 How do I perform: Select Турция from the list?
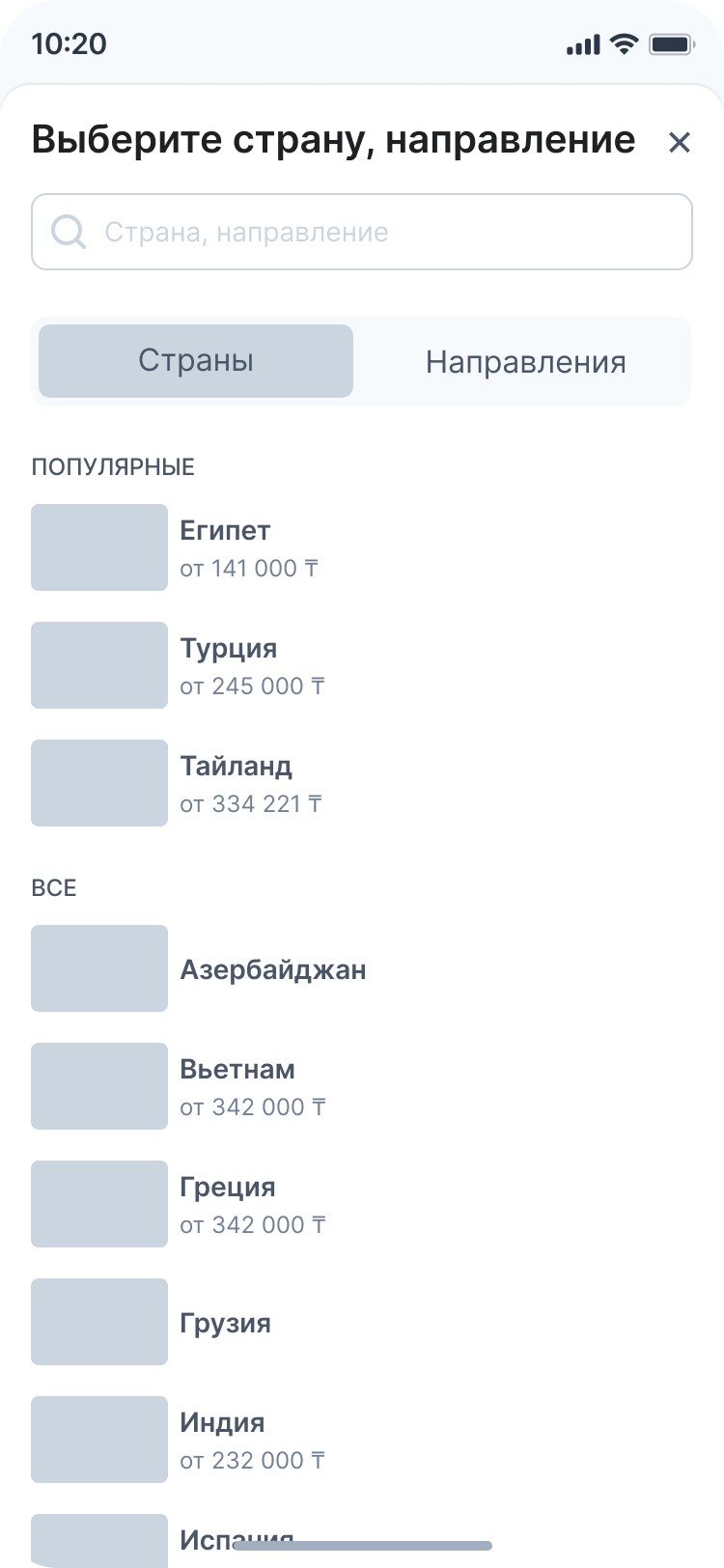point(362,665)
